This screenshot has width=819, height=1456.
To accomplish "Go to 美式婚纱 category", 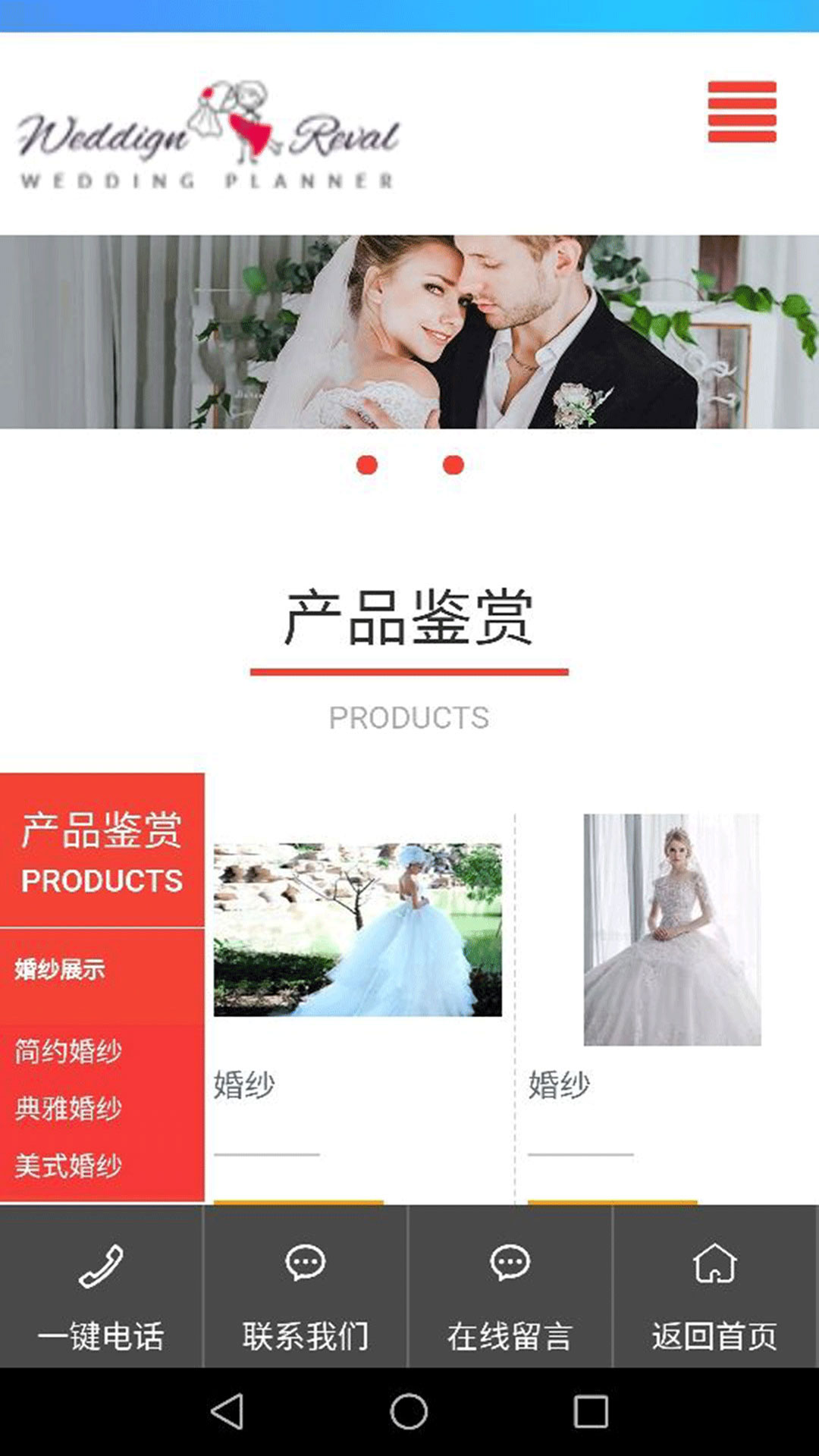I will (68, 1165).
